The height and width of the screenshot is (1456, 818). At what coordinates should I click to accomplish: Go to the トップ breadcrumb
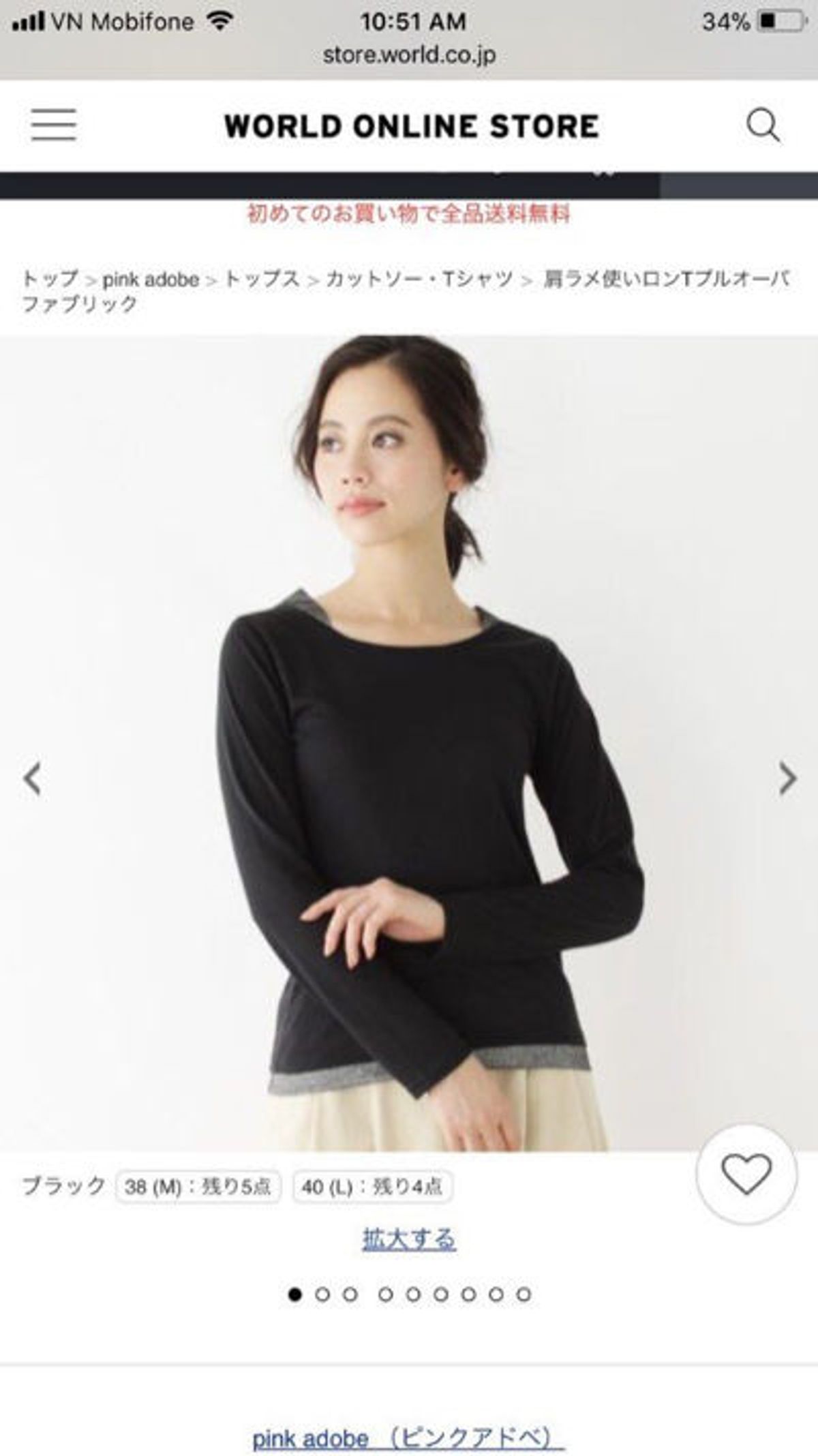[x=50, y=279]
